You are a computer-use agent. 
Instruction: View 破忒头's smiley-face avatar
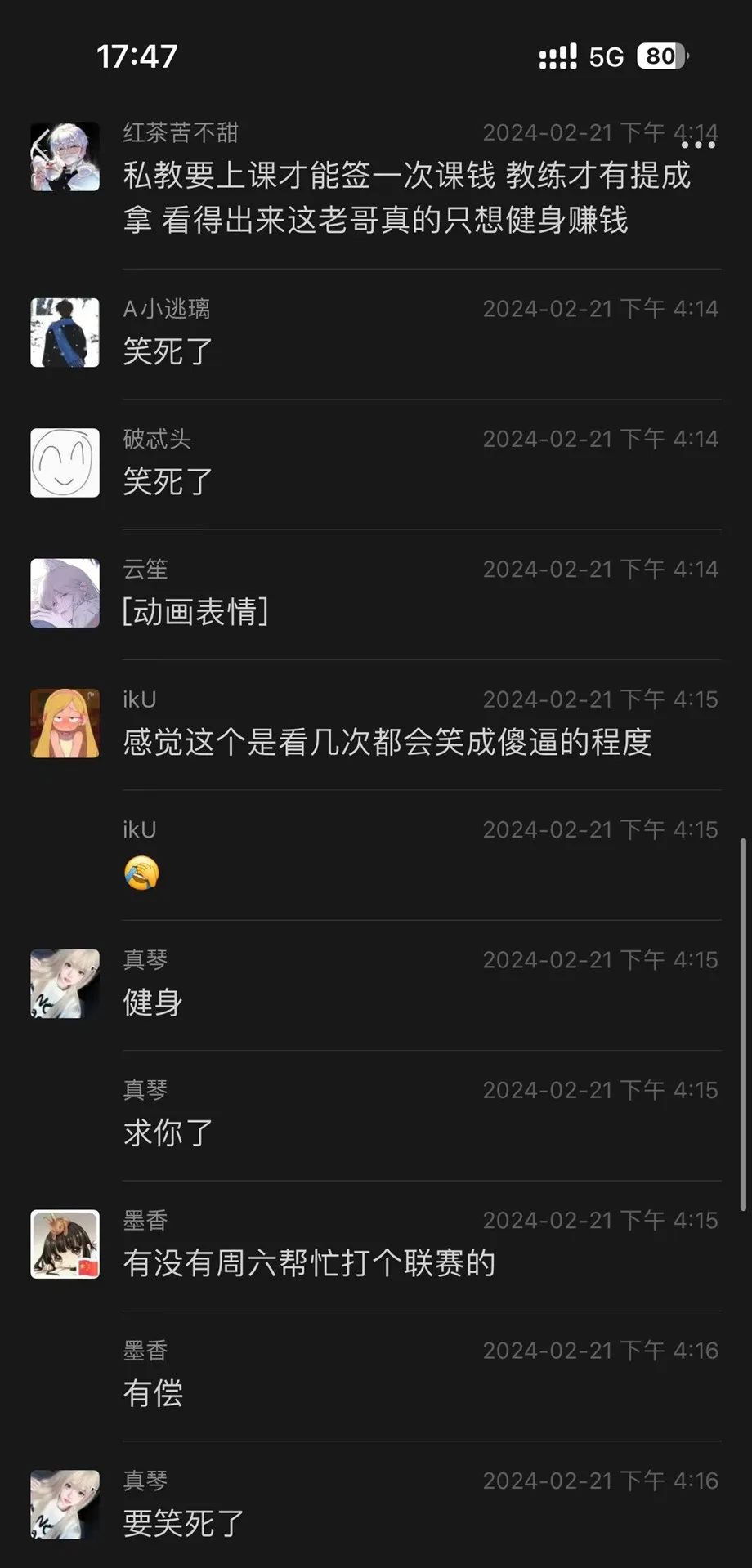pos(65,462)
